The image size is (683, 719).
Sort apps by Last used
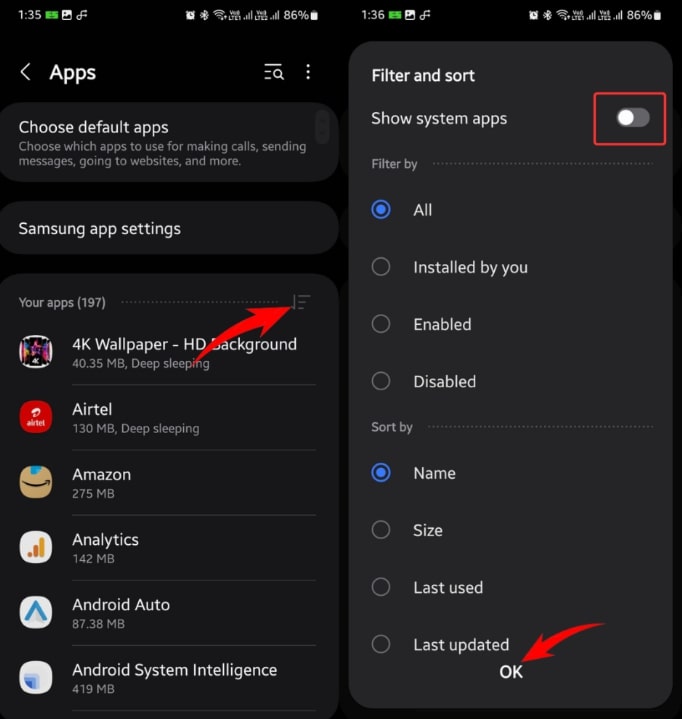click(447, 587)
